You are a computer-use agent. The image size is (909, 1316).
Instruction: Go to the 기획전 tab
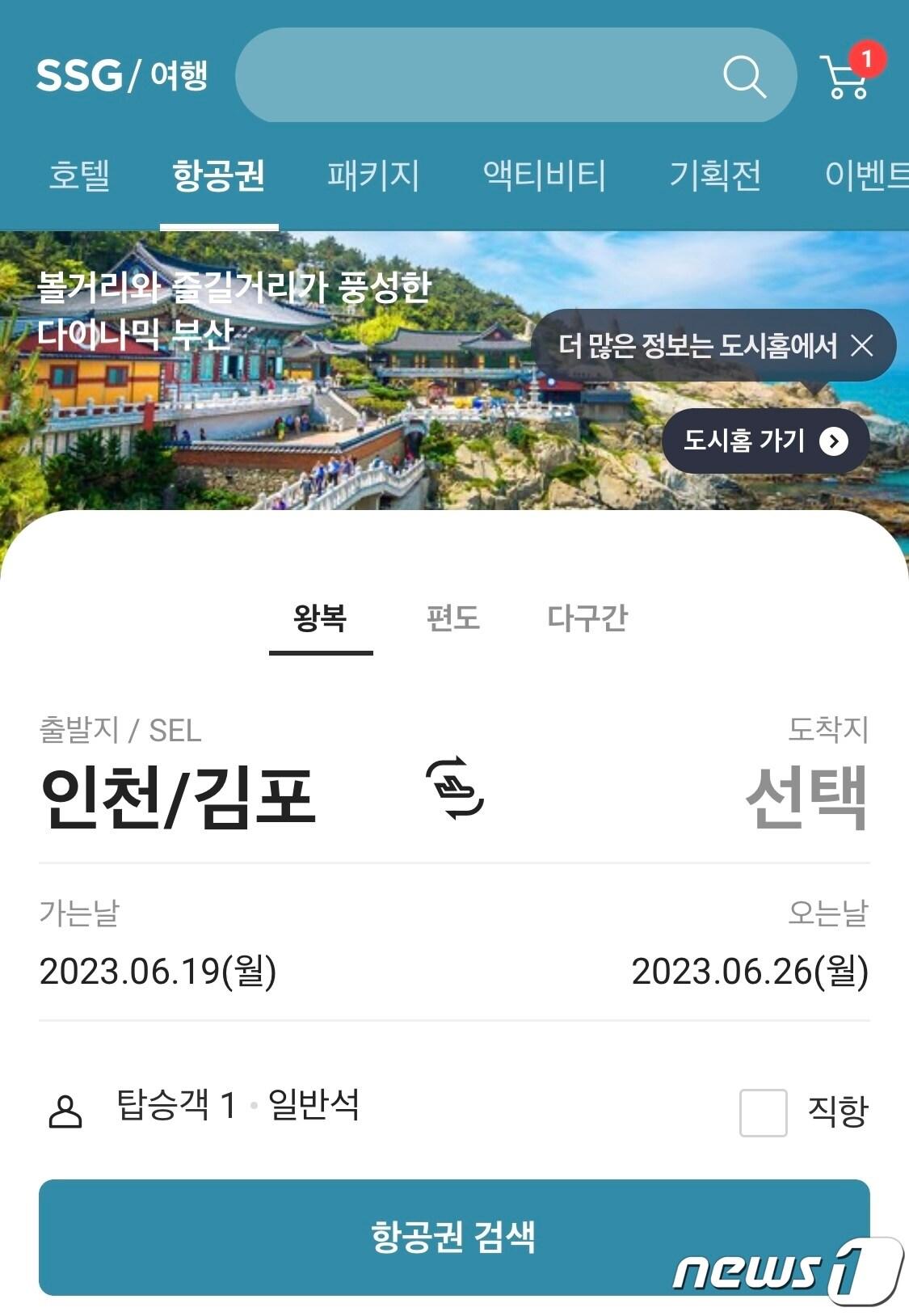[715, 175]
